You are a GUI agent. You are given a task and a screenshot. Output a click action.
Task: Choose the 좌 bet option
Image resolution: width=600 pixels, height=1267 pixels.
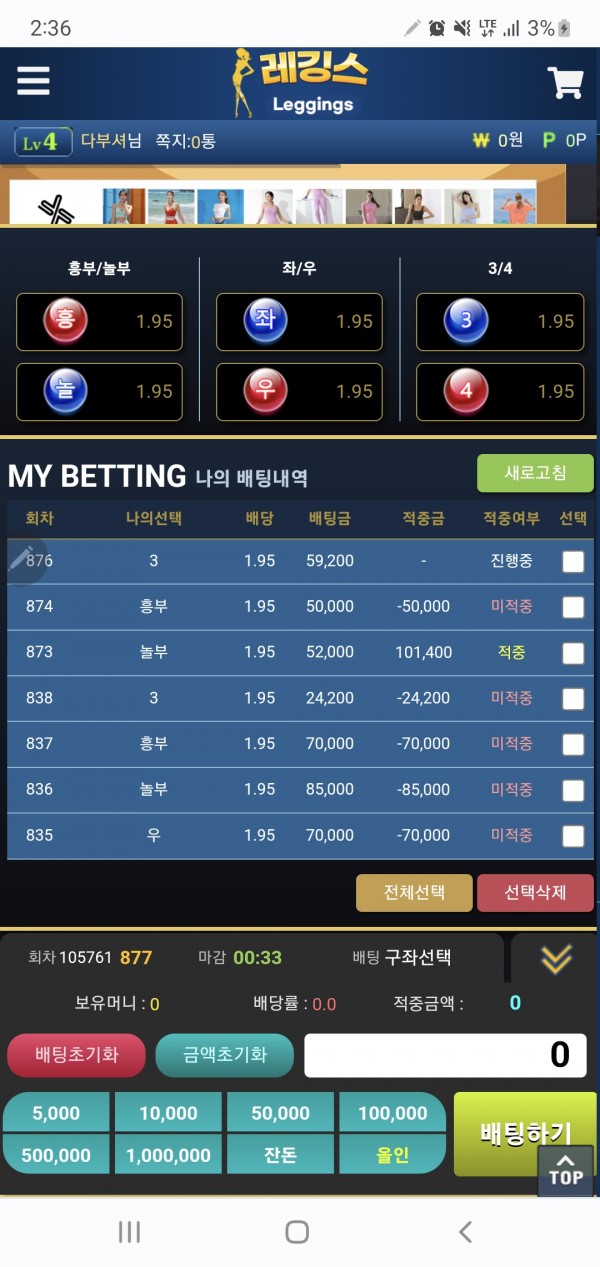click(299, 322)
